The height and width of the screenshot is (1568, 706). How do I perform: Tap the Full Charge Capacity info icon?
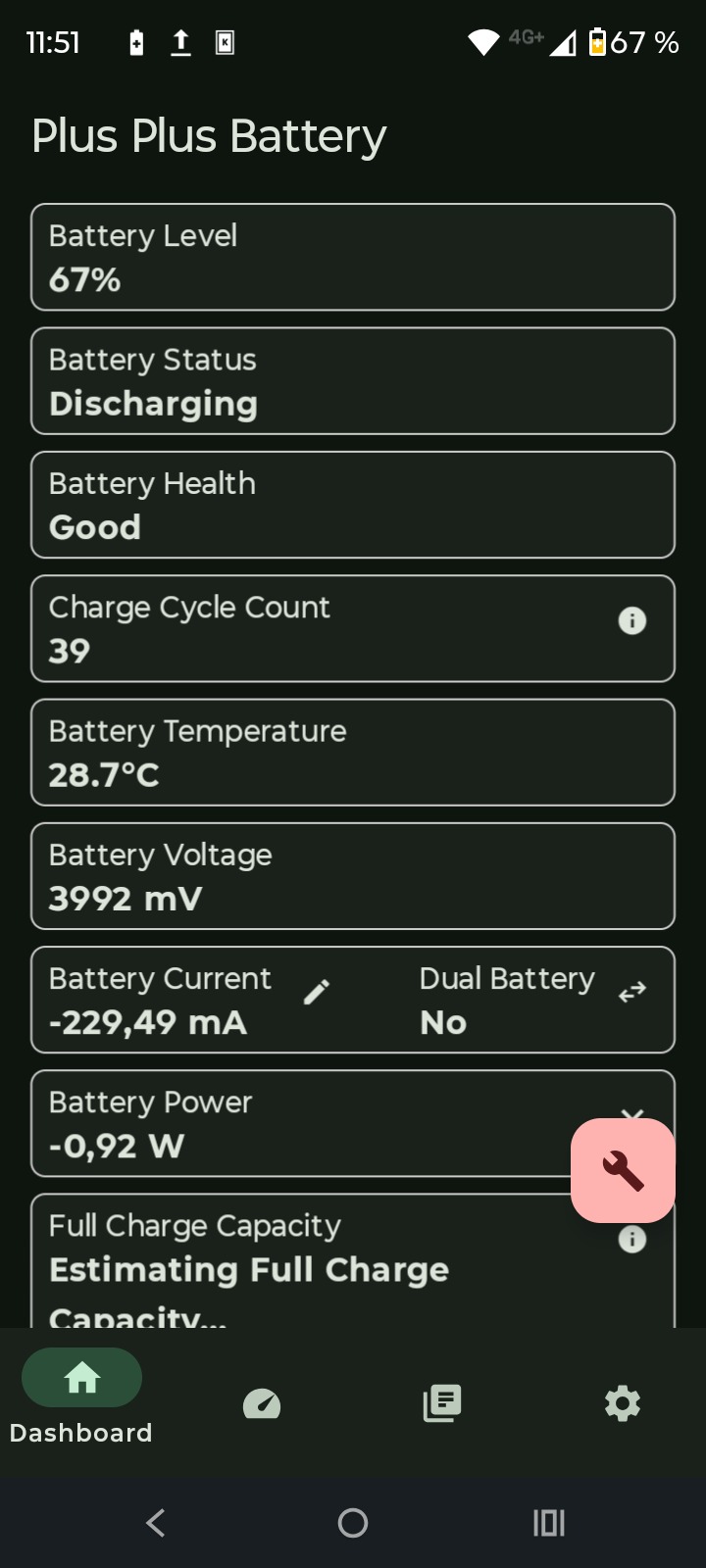tap(632, 1239)
